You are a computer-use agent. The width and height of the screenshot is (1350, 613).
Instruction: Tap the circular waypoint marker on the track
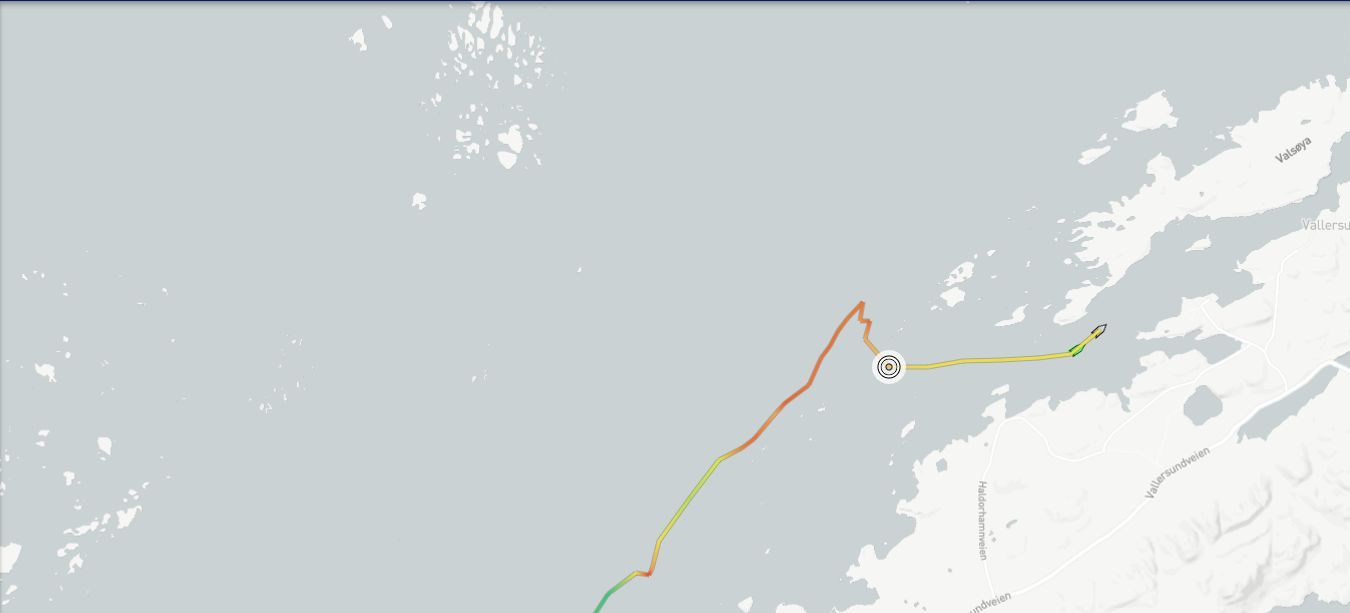888,367
